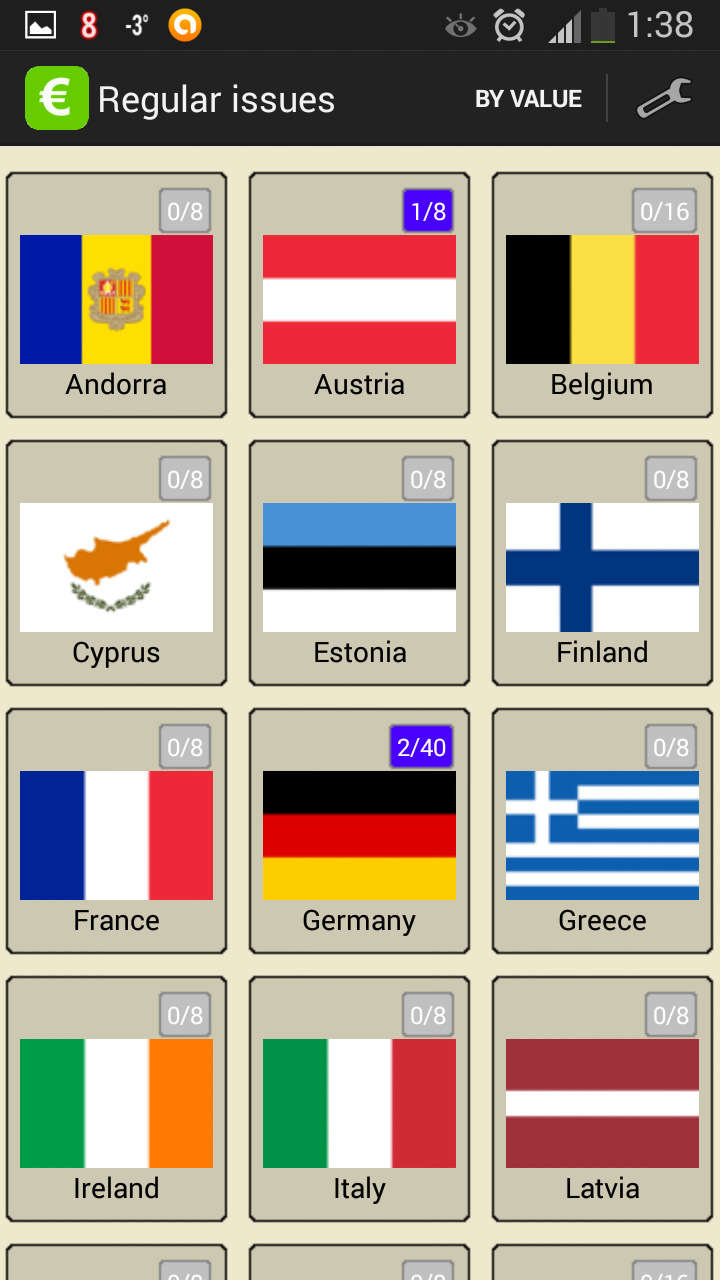
Task: Open Cyprus coin collection
Action: [x=116, y=564]
